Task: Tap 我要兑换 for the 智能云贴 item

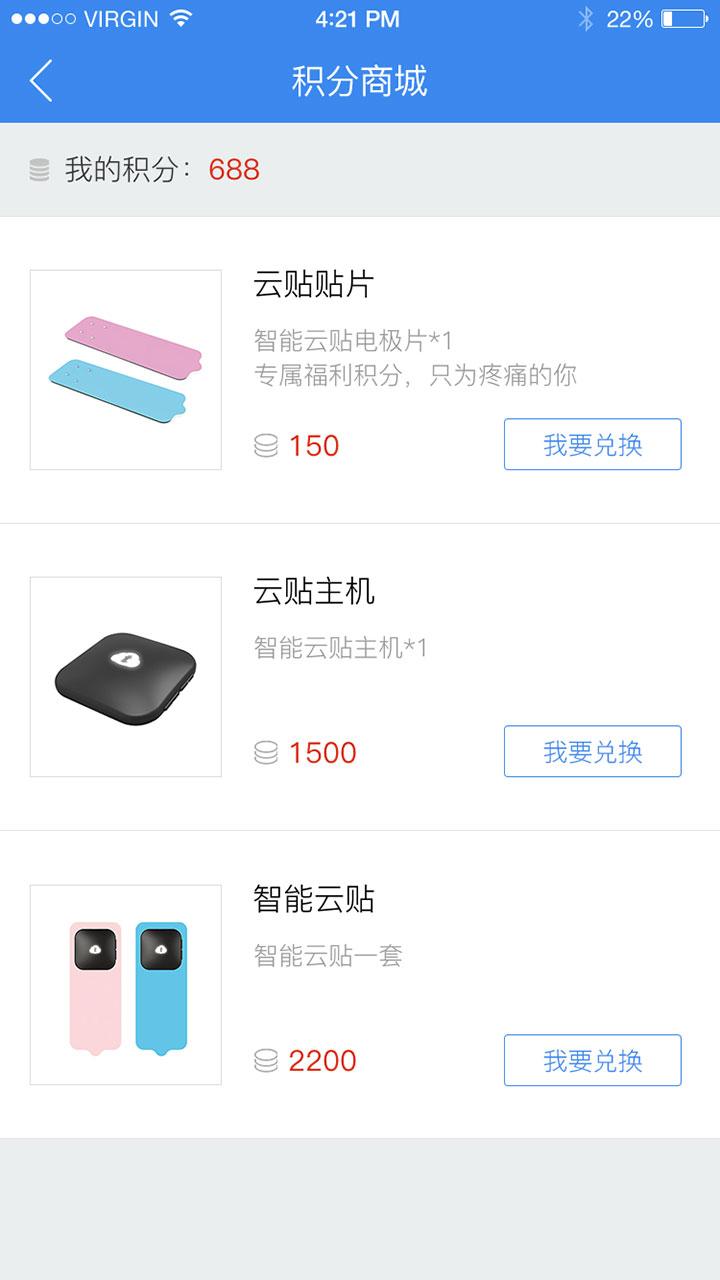Action: (x=592, y=1060)
